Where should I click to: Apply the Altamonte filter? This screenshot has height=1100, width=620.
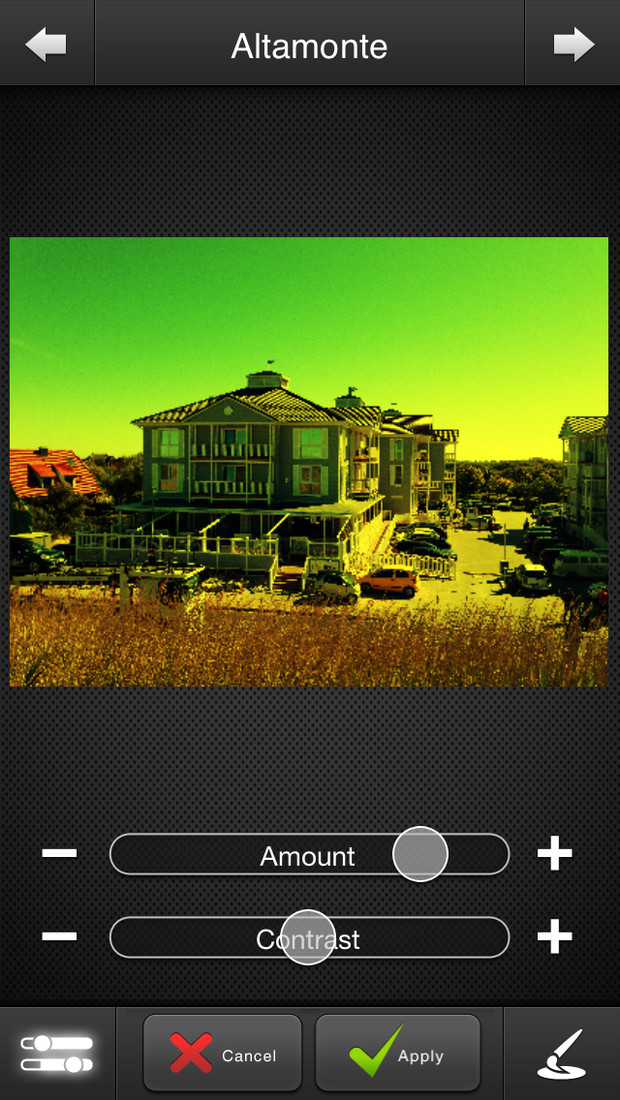pos(398,1052)
